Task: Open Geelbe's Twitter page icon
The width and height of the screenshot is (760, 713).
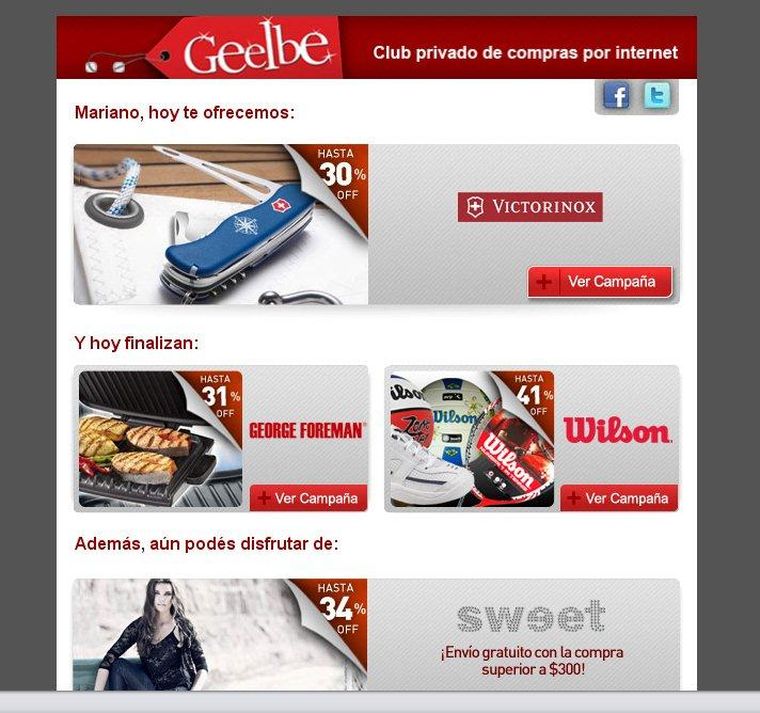Action: [657, 96]
